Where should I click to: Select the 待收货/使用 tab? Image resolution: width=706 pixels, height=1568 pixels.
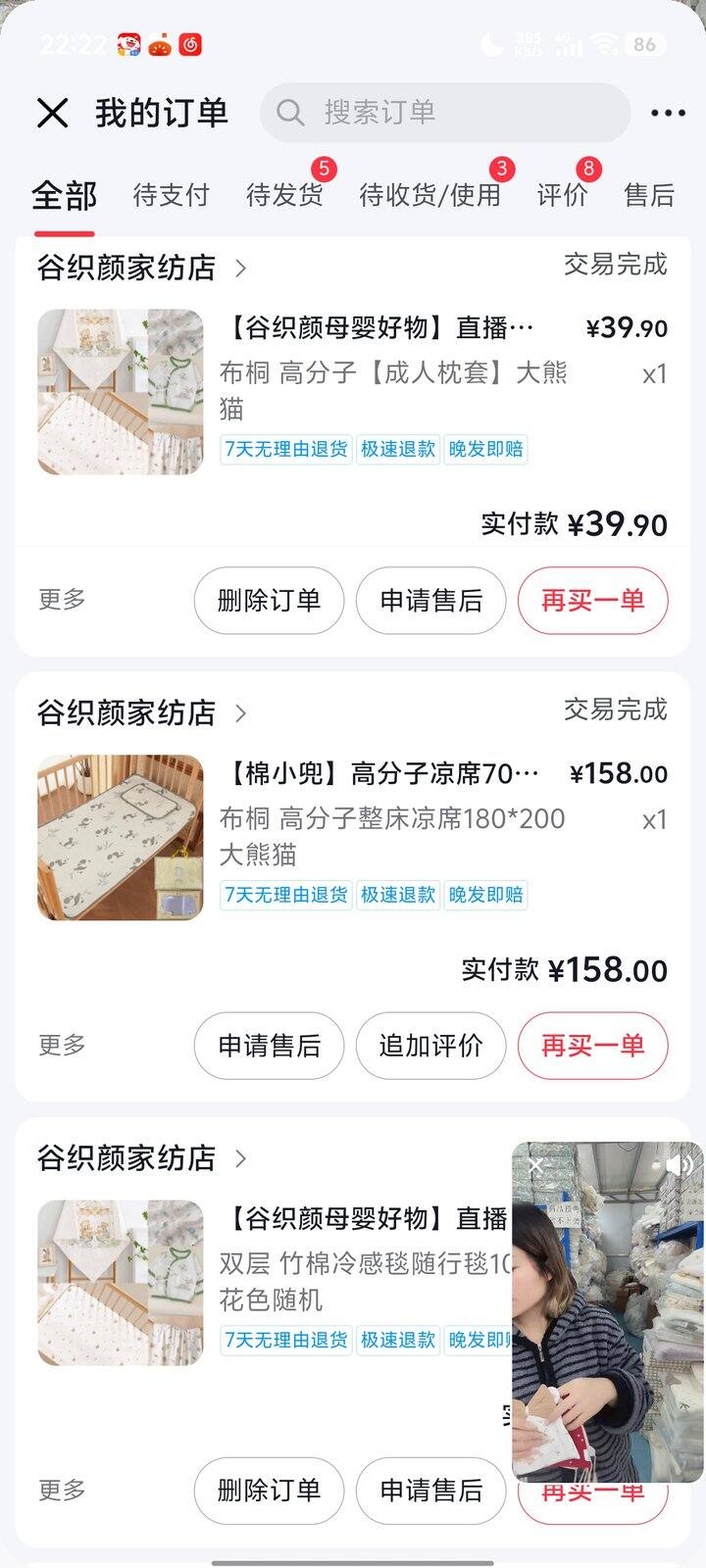coord(429,195)
